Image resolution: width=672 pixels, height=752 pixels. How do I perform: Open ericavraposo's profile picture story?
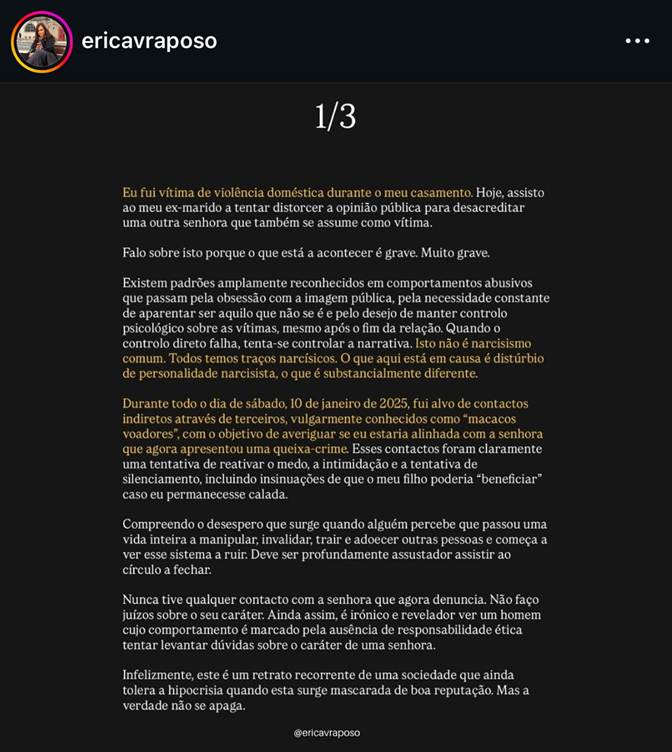(41, 42)
